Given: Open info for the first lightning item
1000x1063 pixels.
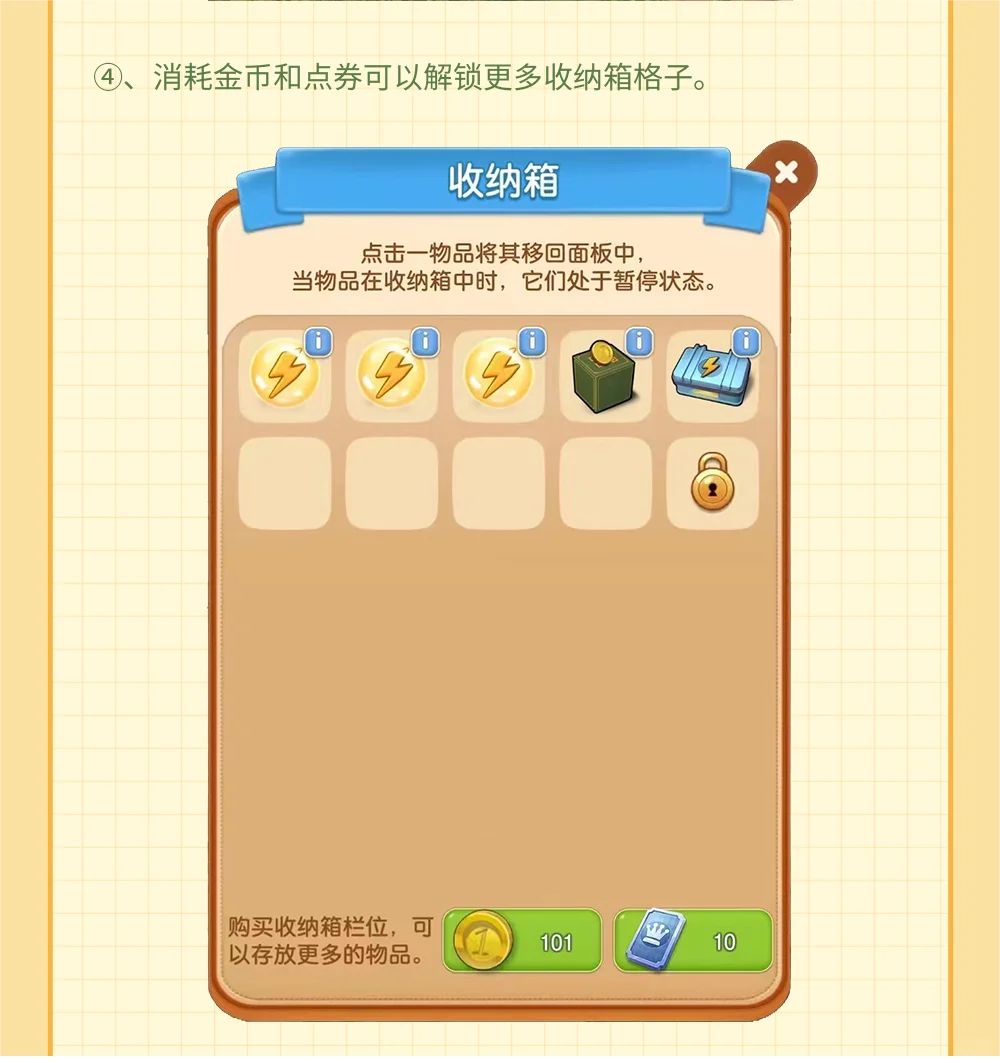Looking at the screenshot, I should pyautogui.click(x=321, y=341).
